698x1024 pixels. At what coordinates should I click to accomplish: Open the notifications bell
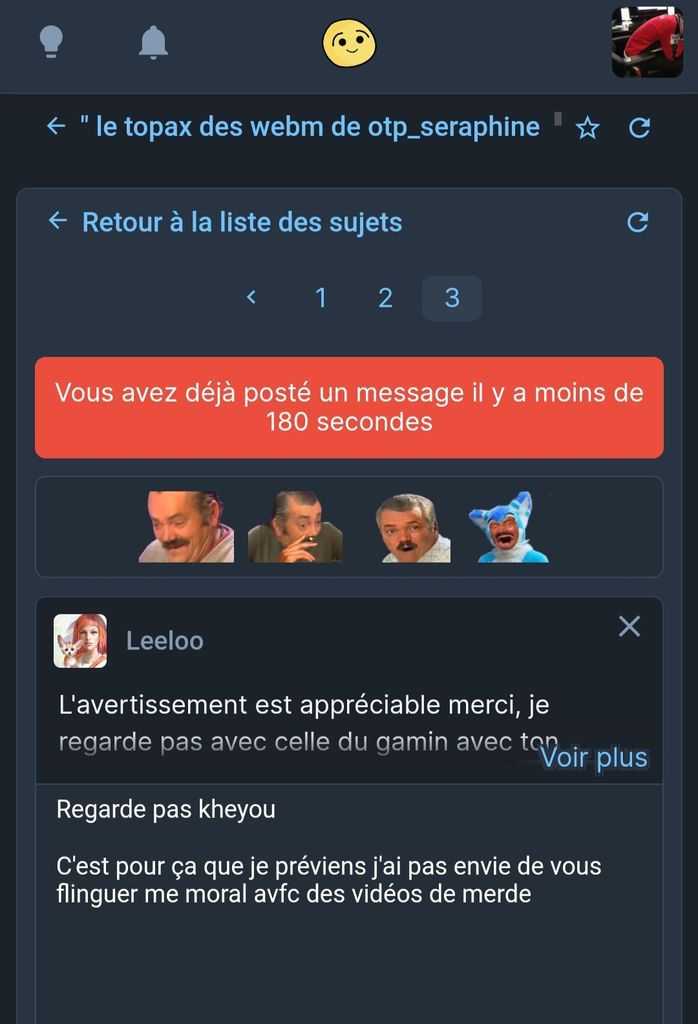point(153,42)
